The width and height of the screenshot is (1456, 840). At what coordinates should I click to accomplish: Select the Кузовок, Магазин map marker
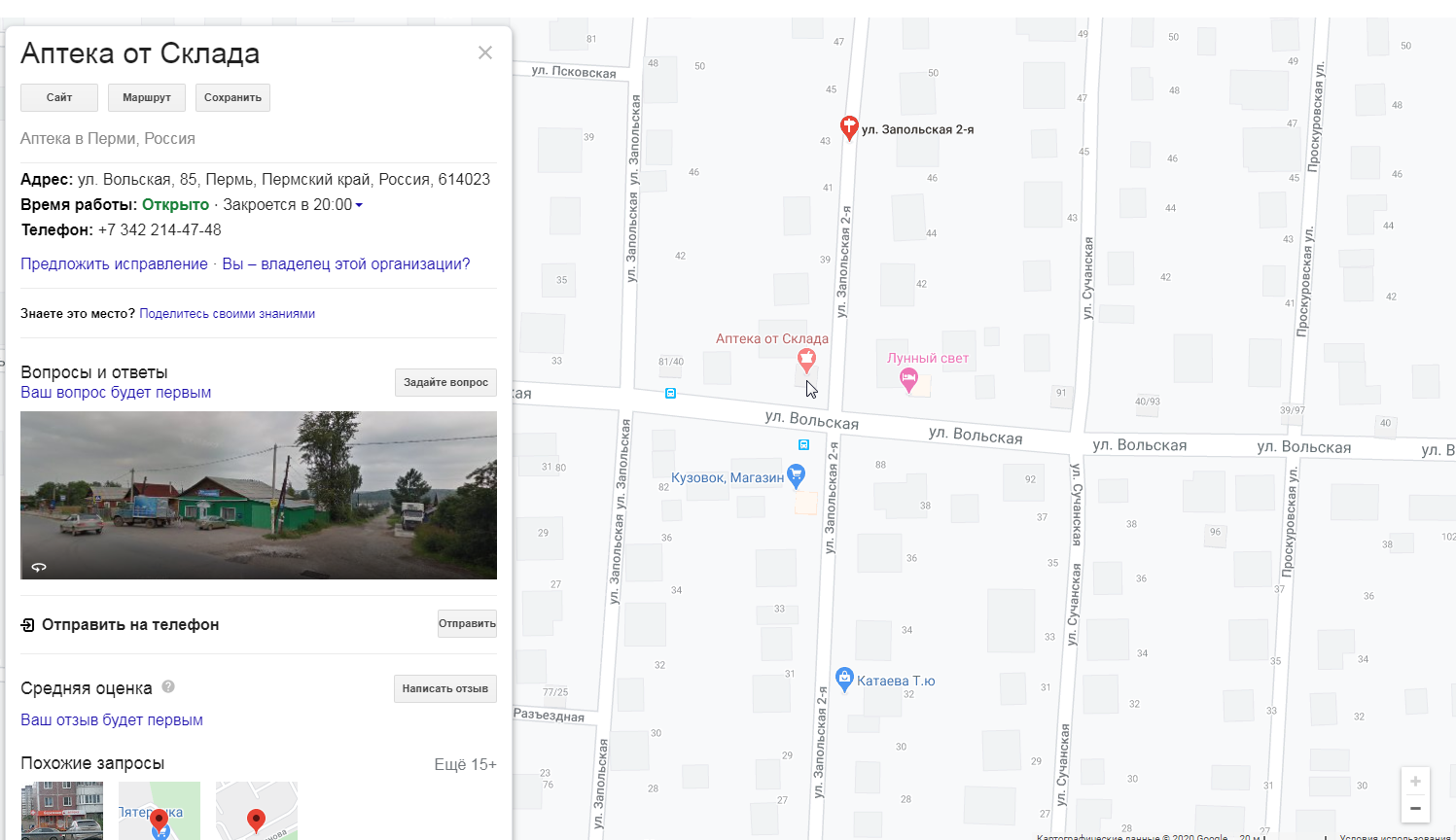click(797, 475)
